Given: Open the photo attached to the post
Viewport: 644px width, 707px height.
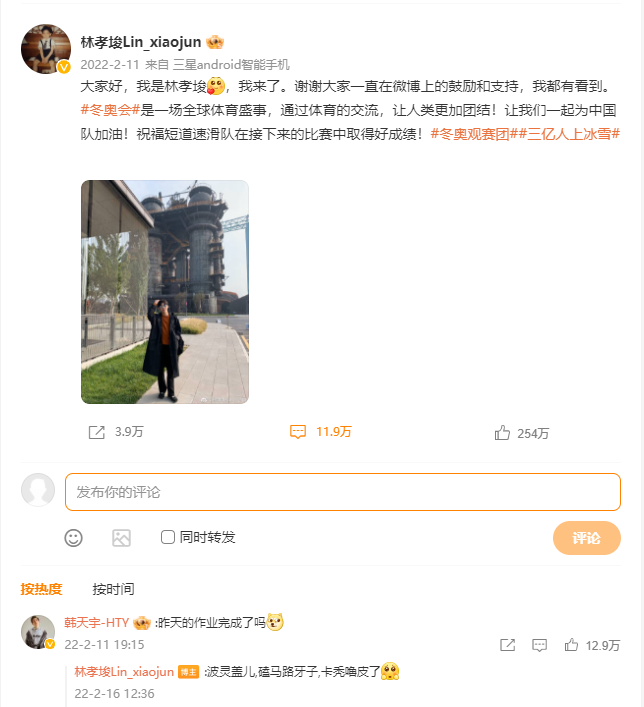Looking at the screenshot, I should tap(164, 292).
